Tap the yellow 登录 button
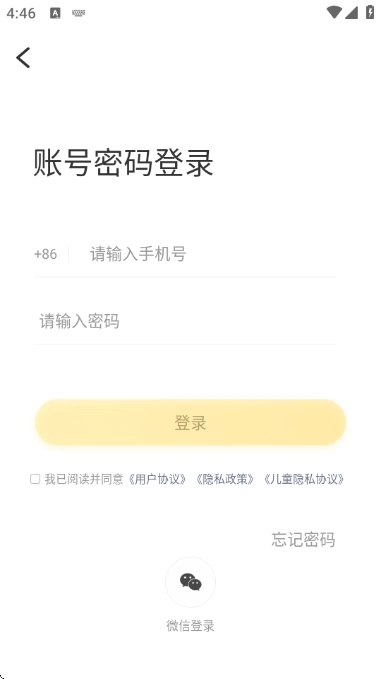381x679 pixels. (190, 422)
